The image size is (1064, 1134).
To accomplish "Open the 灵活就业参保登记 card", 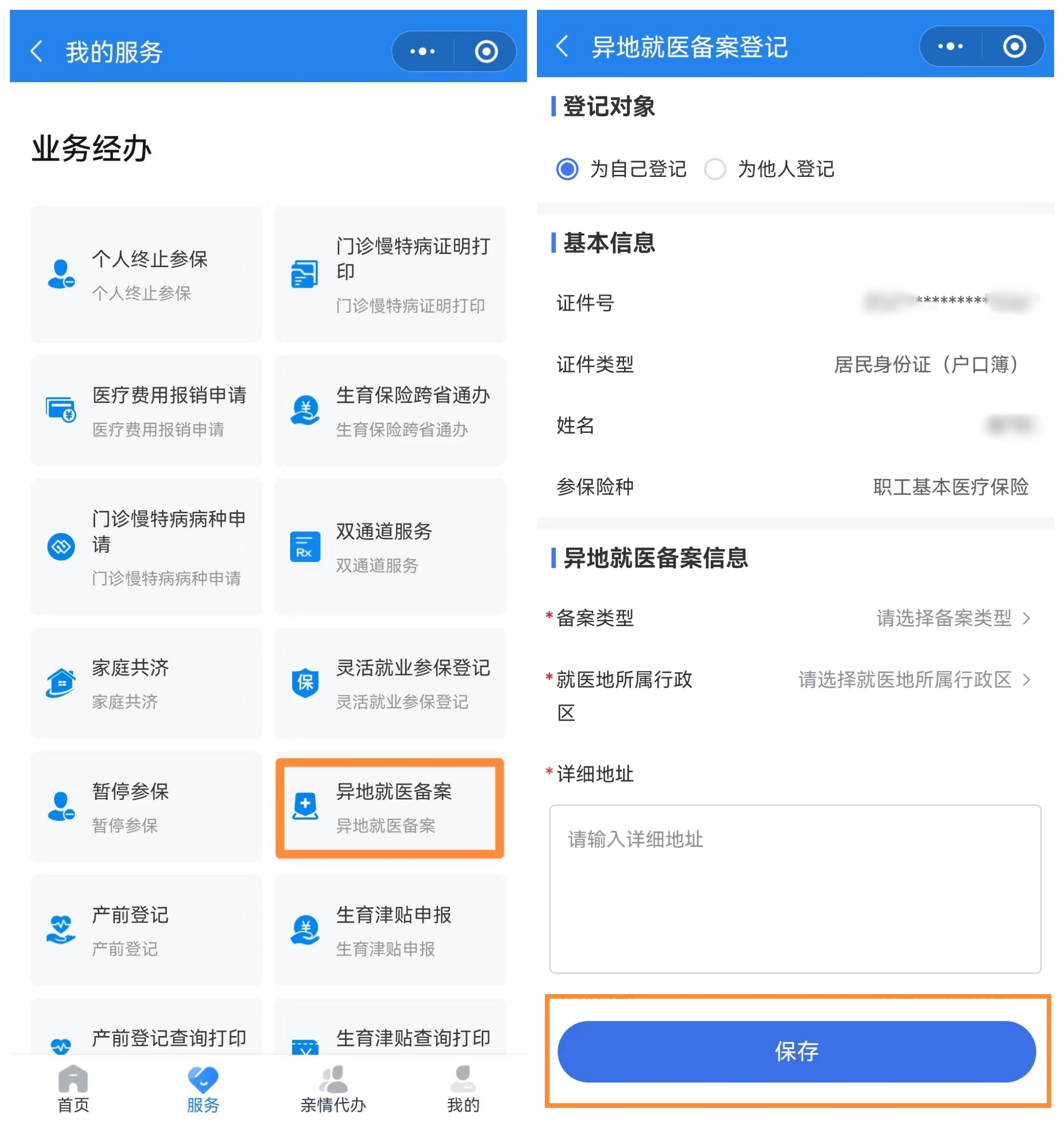I will (x=390, y=683).
